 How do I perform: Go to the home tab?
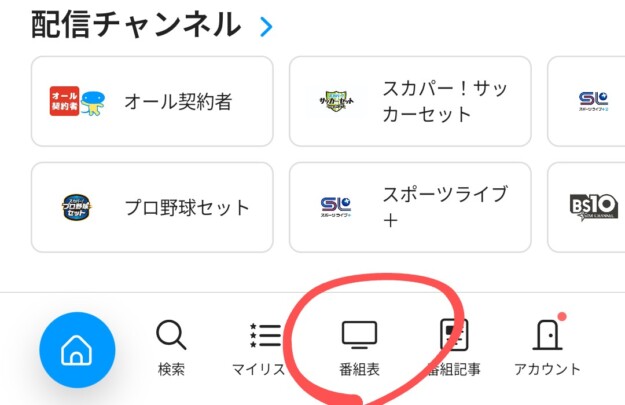[77, 350]
